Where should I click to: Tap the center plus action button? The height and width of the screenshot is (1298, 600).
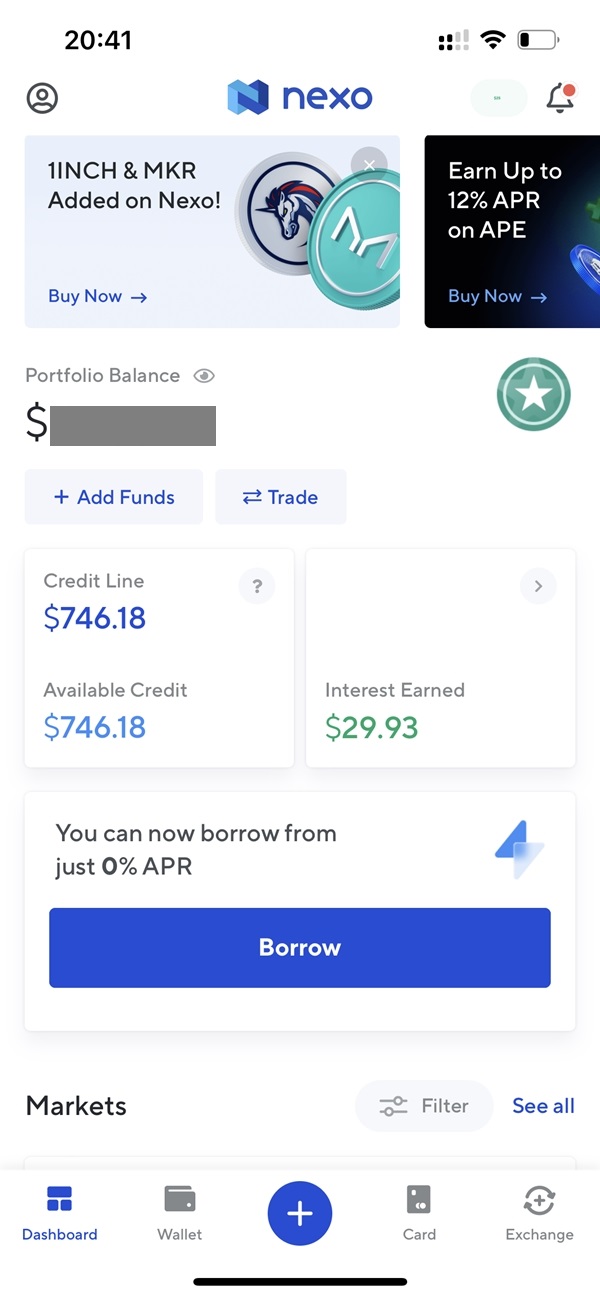point(300,1213)
